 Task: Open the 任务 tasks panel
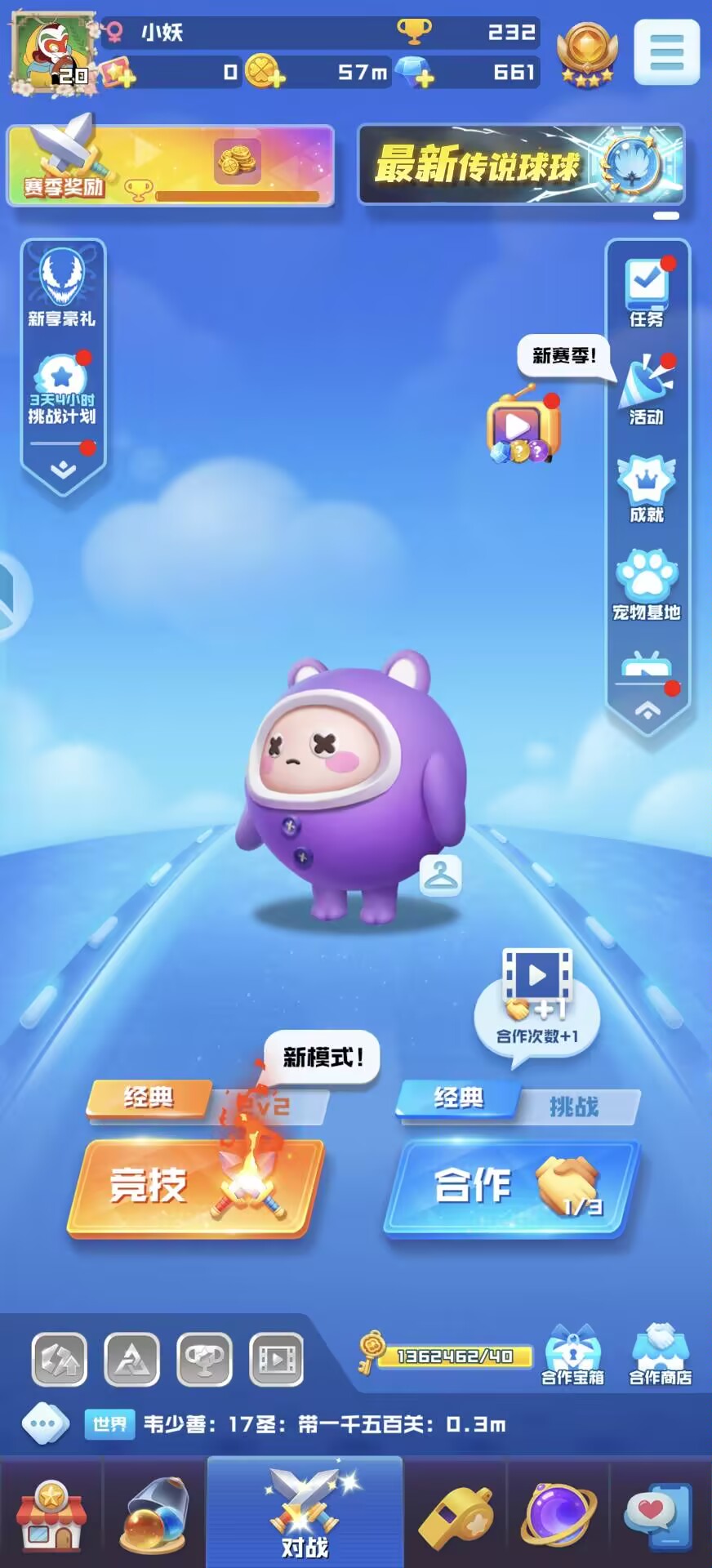pos(647,292)
